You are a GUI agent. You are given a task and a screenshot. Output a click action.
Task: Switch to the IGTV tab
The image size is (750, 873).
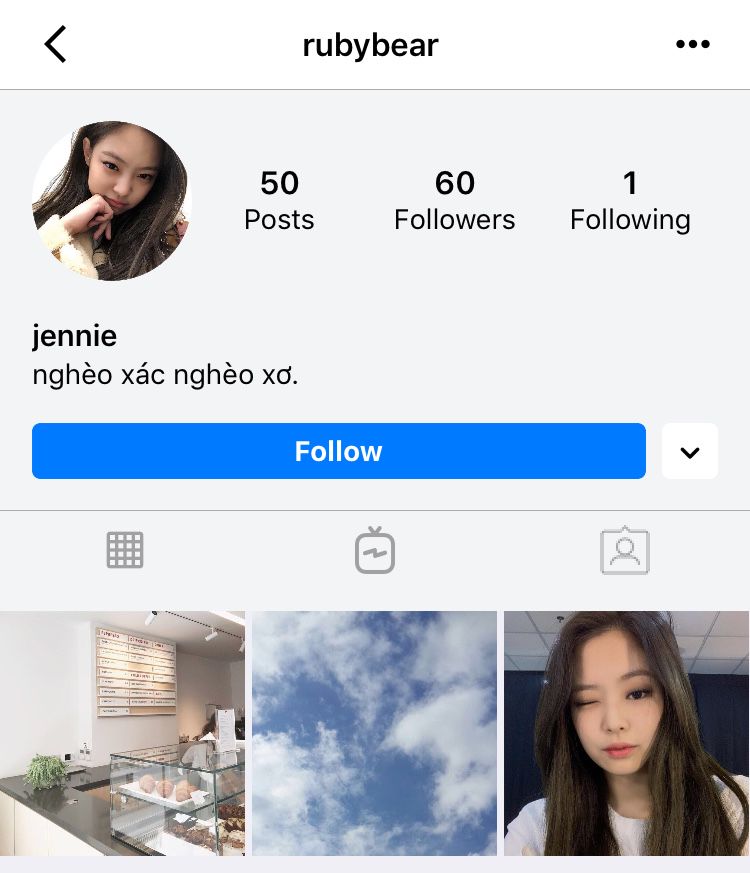[x=375, y=550]
